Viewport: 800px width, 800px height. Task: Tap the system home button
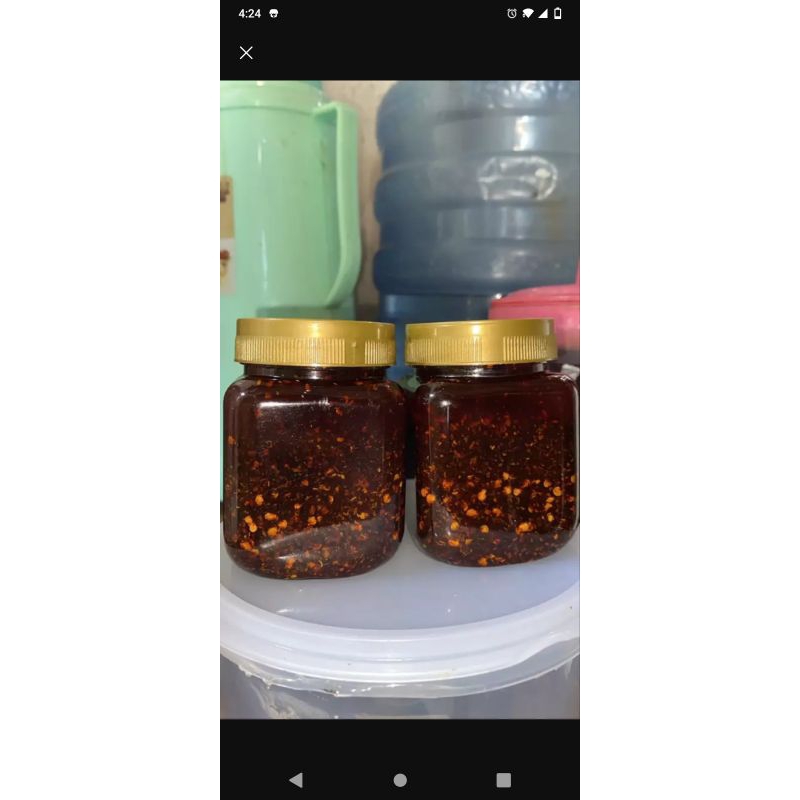(401, 780)
